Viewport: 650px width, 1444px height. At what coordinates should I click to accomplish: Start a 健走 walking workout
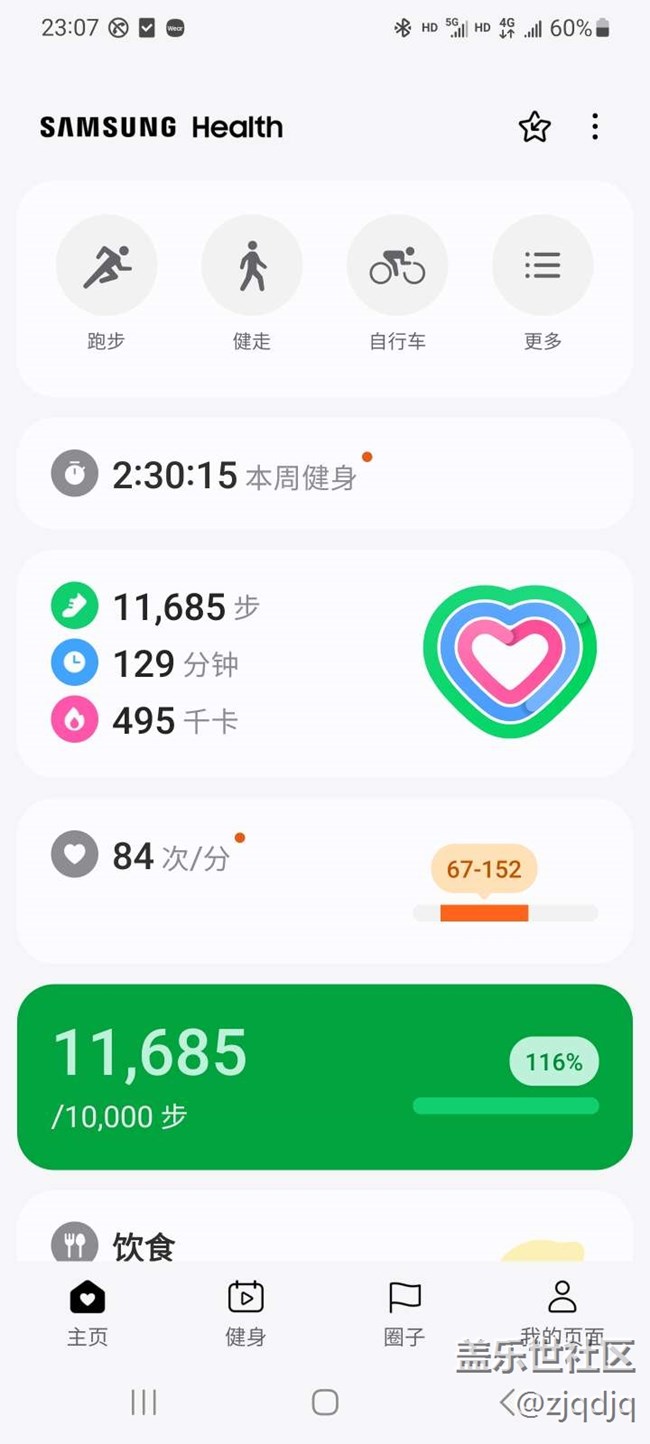click(x=252, y=284)
